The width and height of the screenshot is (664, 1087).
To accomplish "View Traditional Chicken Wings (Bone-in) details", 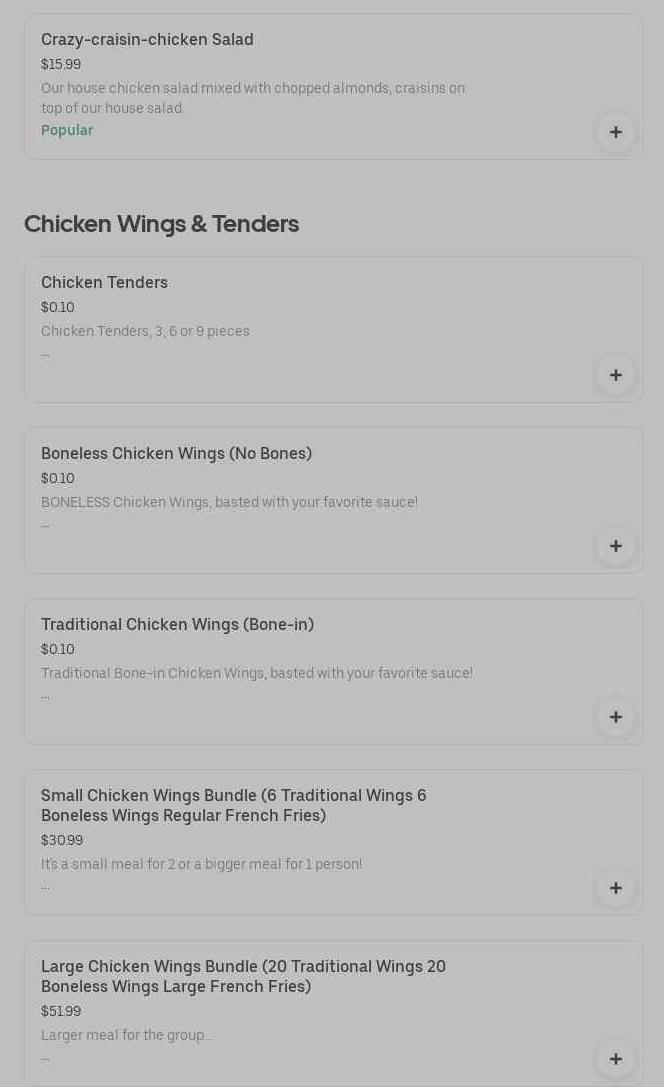I will (178, 625).
